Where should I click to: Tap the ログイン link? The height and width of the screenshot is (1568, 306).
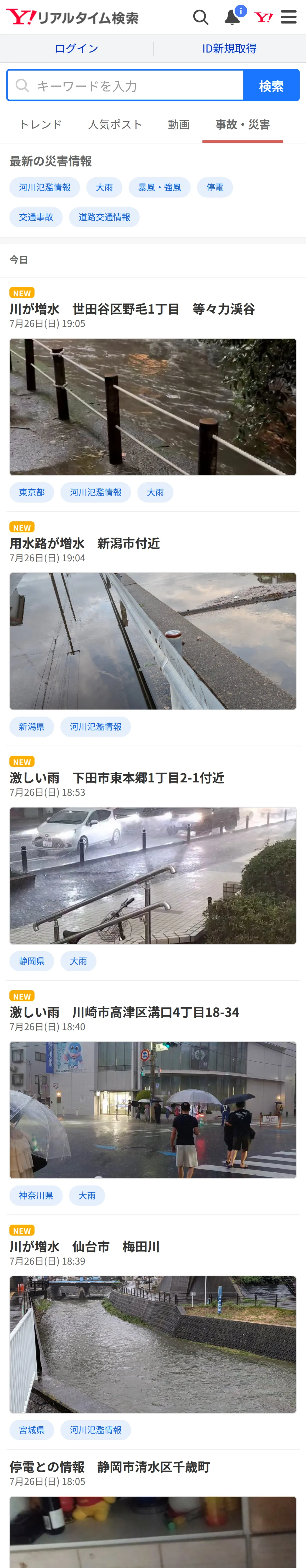point(76,49)
